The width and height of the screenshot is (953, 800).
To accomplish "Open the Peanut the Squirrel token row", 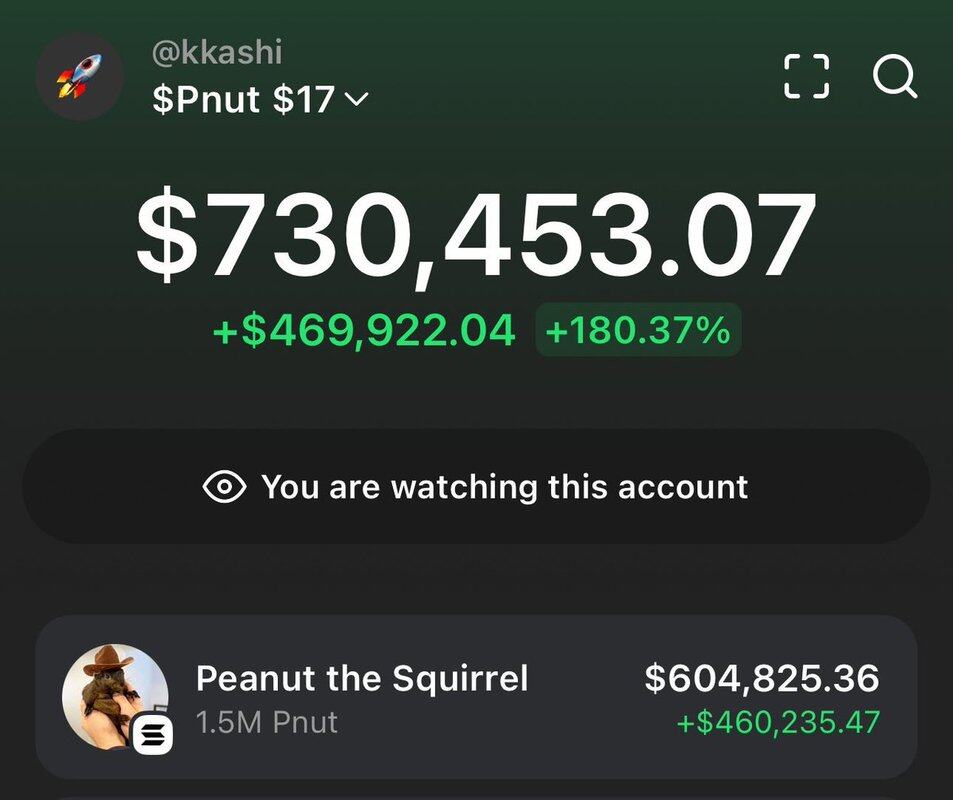I will coord(476,697).
